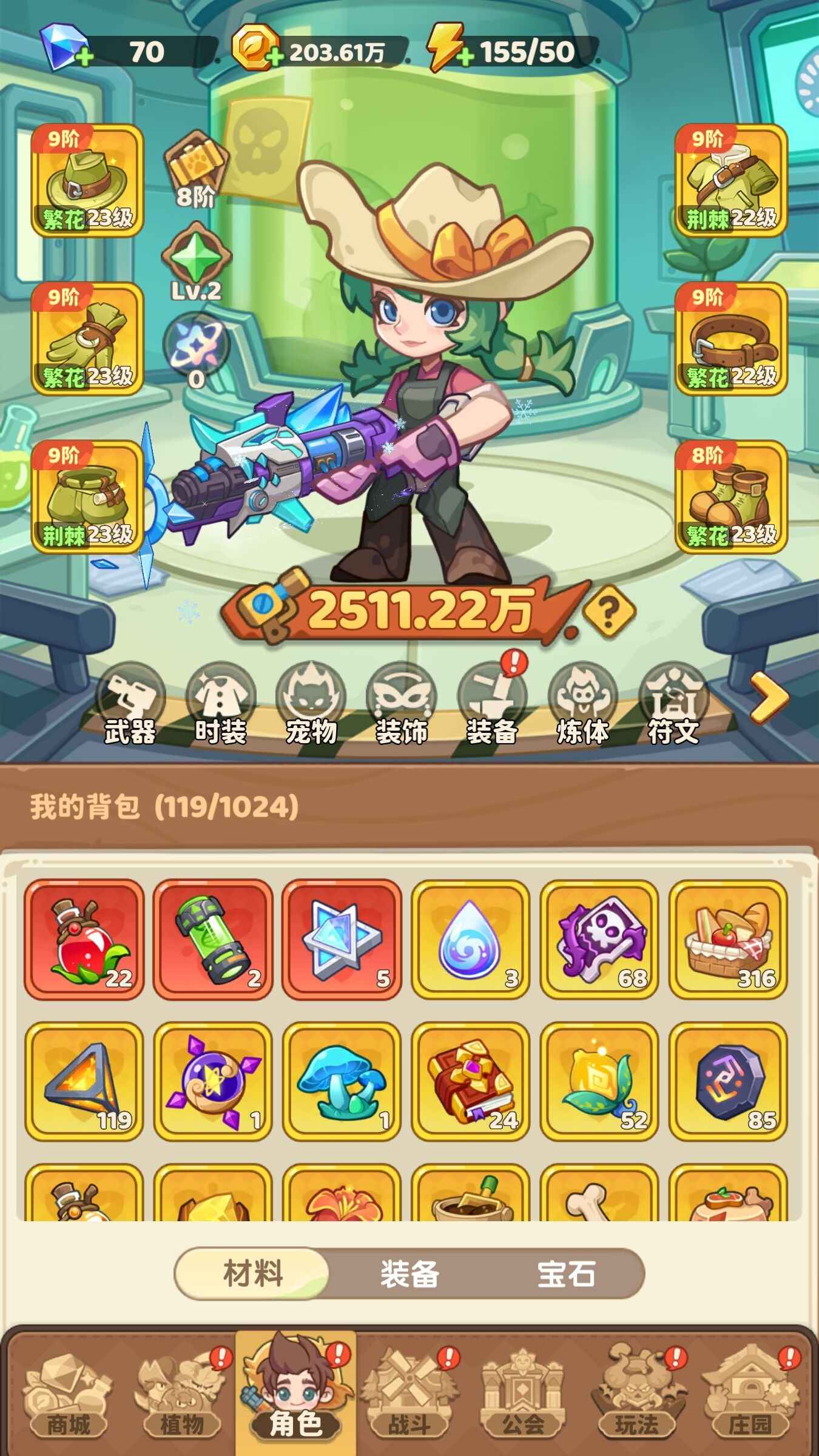819x1456 pixels.
Task: Open the combat power help question mark
Action: coord(608,611)
